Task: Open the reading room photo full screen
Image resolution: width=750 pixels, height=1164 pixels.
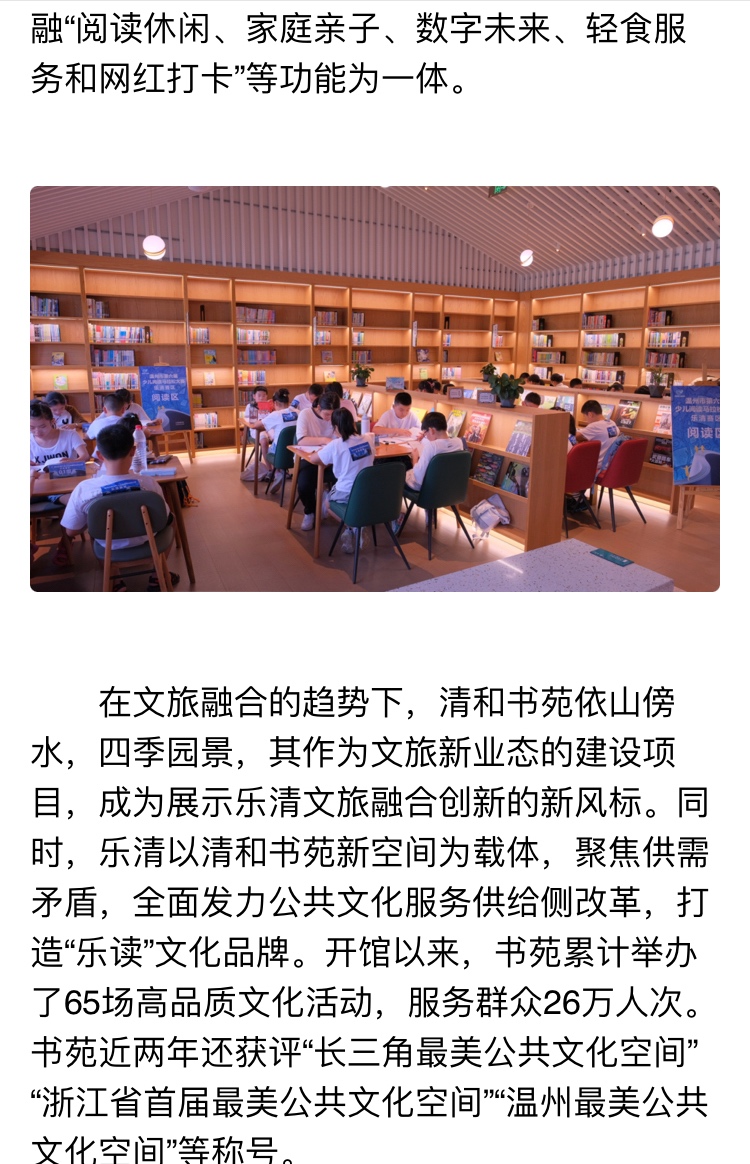Action: 375,388
